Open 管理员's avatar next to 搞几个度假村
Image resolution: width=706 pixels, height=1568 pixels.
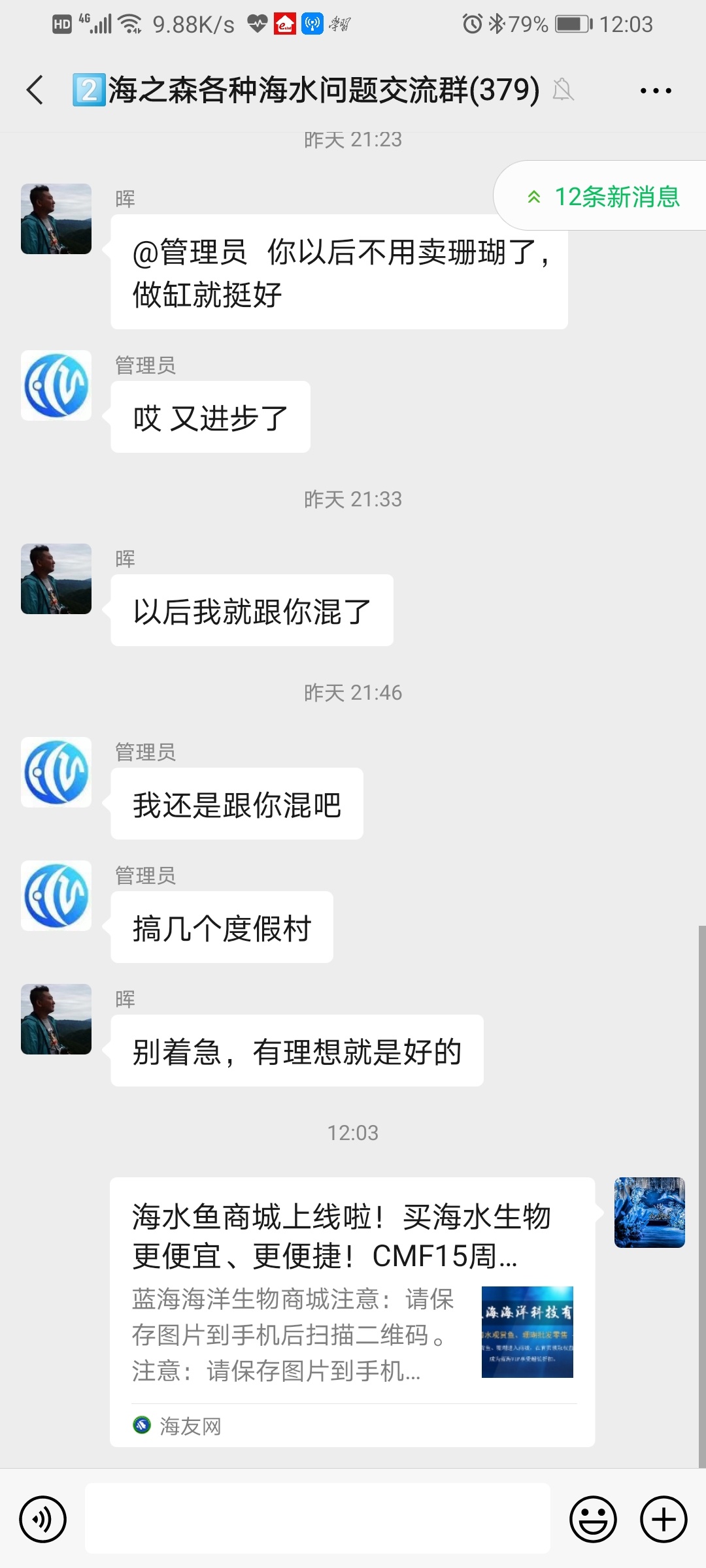(x=56, y=896)
